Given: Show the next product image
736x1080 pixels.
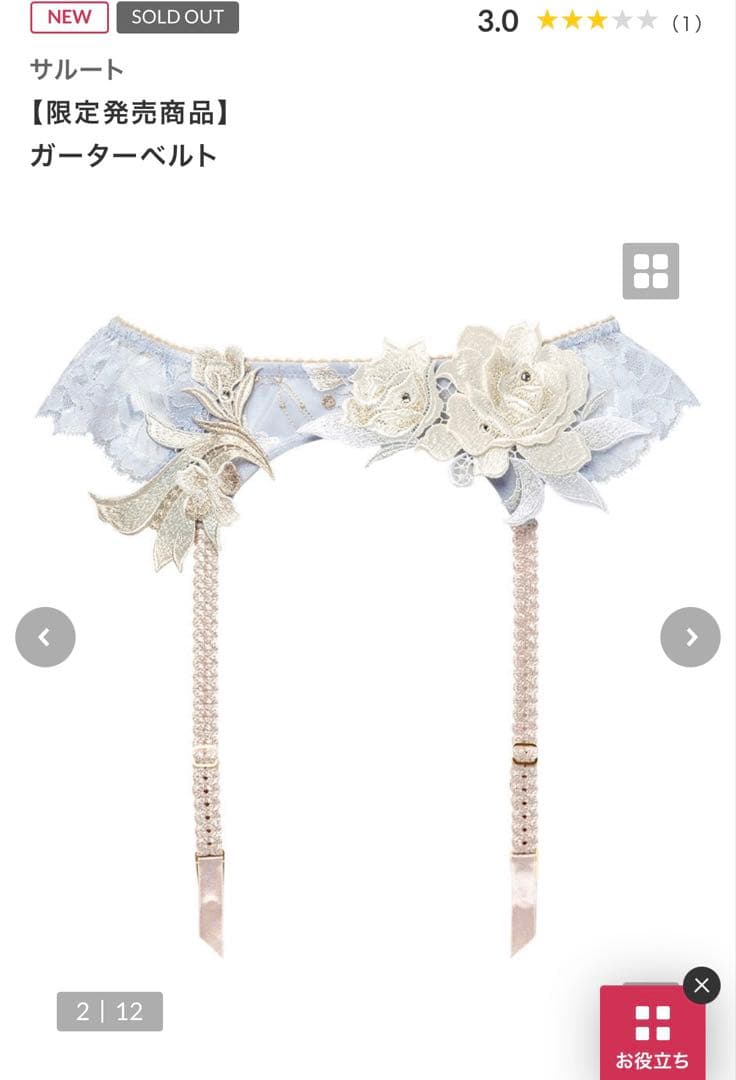Looking at the screenshot, I should (x=690, y=637).
